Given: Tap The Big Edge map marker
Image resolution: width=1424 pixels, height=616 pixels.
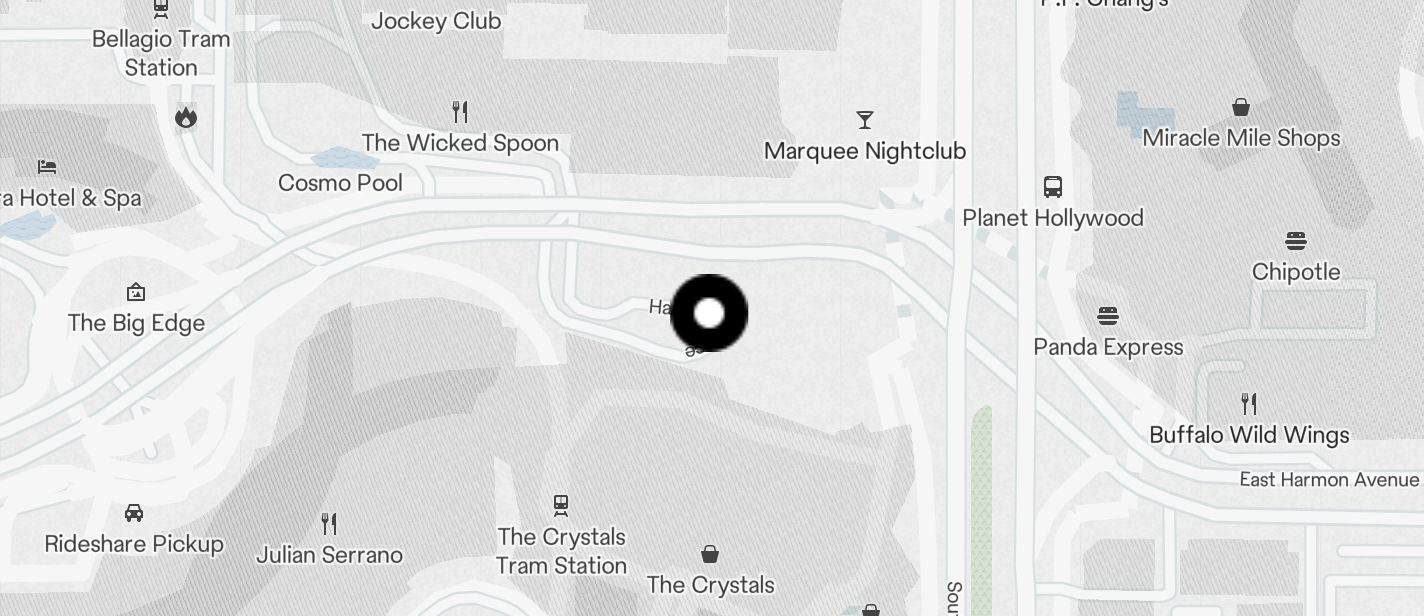Looking at the screenshot, I should click(x=136, y=293).
